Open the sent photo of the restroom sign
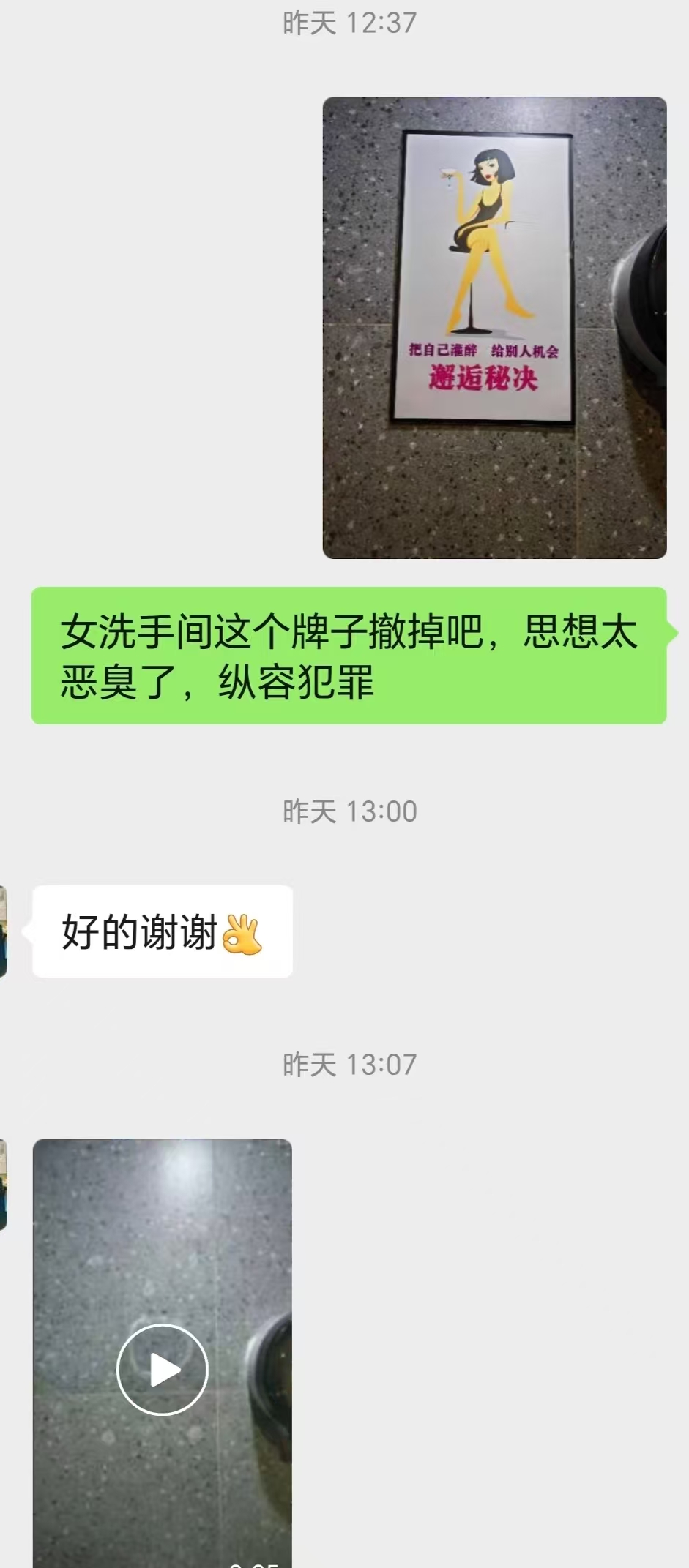Viewport: 689px width, 1568px height. click(494, 327)
